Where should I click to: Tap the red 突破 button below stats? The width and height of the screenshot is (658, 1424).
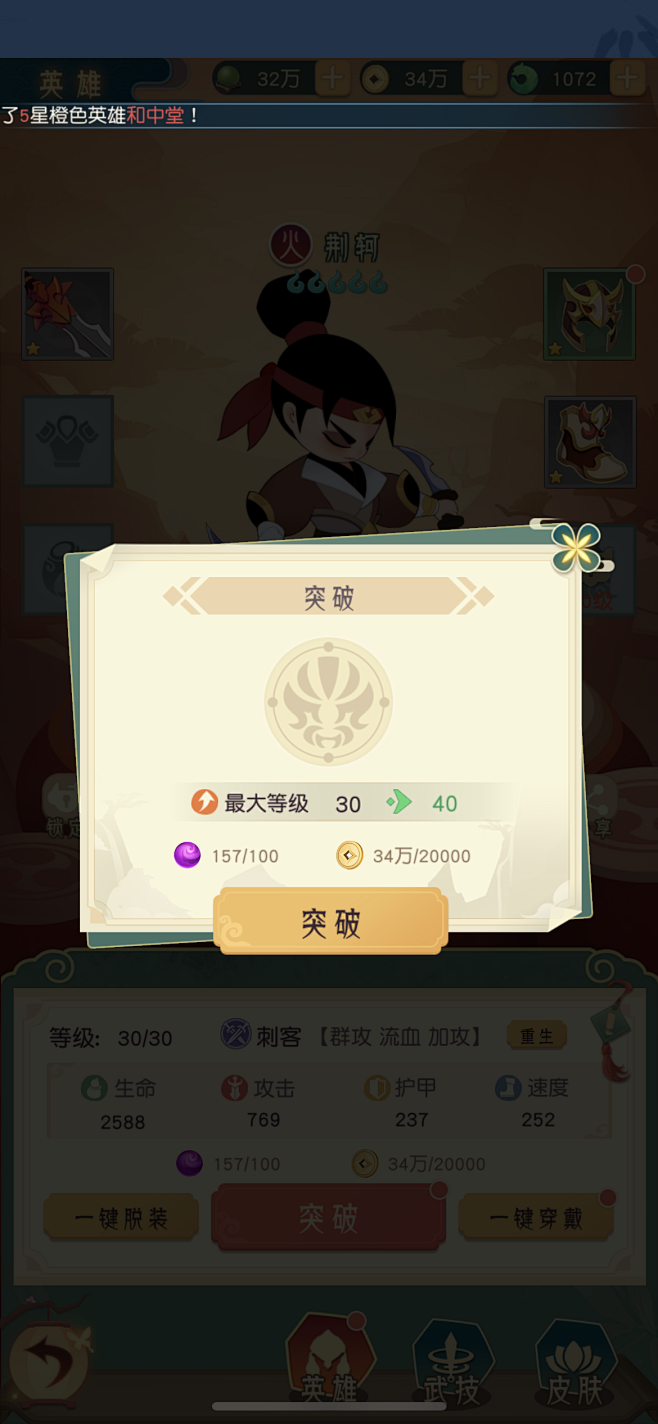[328, 1218]
